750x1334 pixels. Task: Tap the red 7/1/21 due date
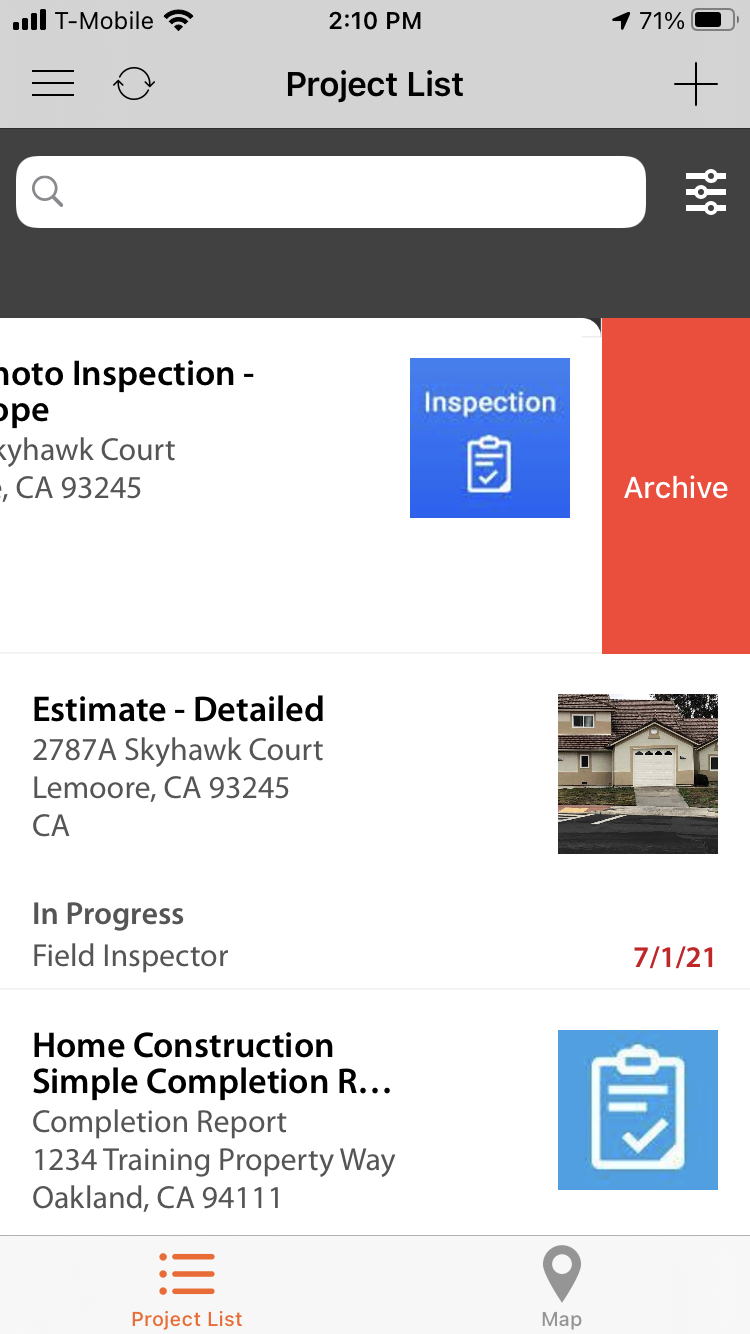(674, 957)
